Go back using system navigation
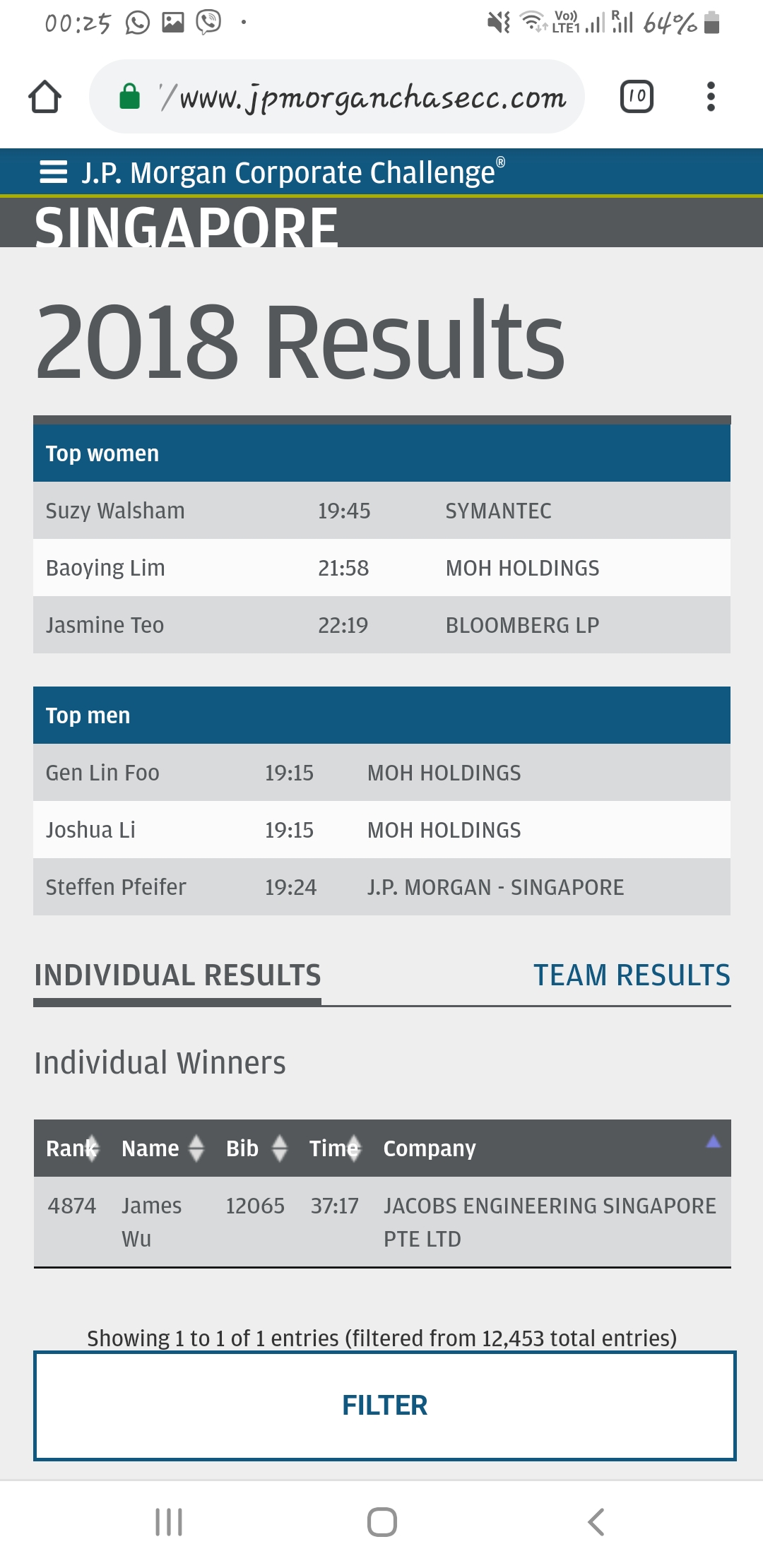Screen dimensions: 763x1568 [x=596, y=1522]
